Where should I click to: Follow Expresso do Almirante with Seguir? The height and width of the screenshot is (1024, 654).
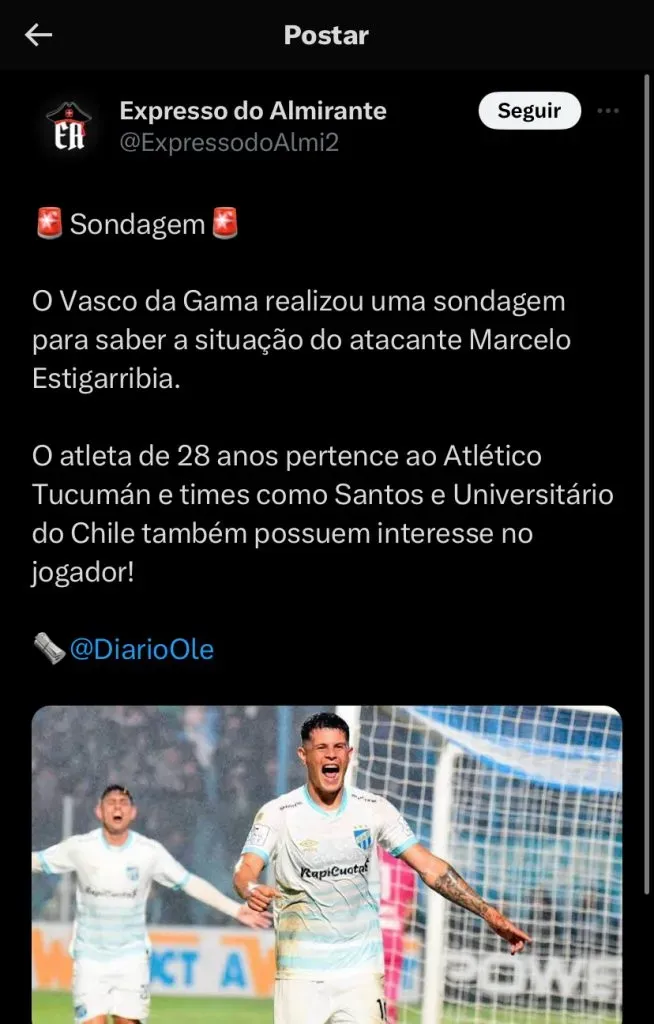pyautogui.click(x=529, y=111)
